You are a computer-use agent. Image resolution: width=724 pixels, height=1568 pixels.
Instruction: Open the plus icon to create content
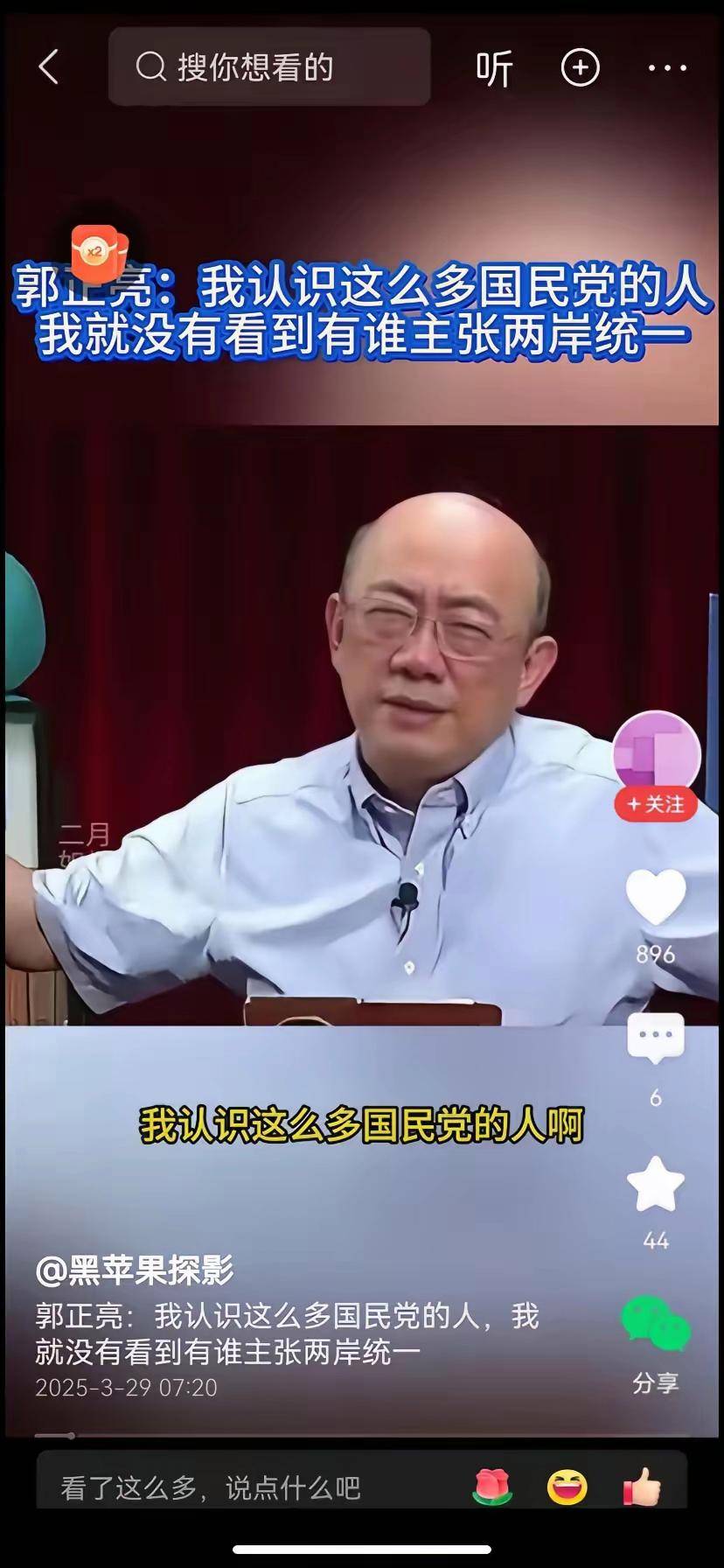579,67
